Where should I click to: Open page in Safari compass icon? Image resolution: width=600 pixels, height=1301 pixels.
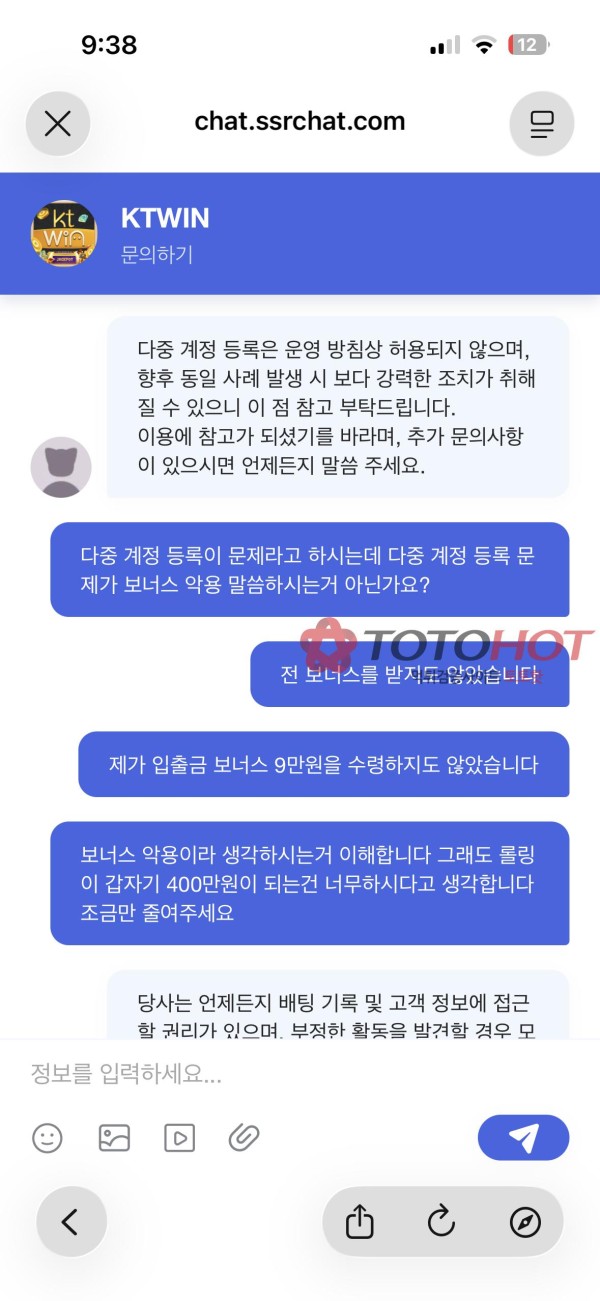pos(524,1221)
